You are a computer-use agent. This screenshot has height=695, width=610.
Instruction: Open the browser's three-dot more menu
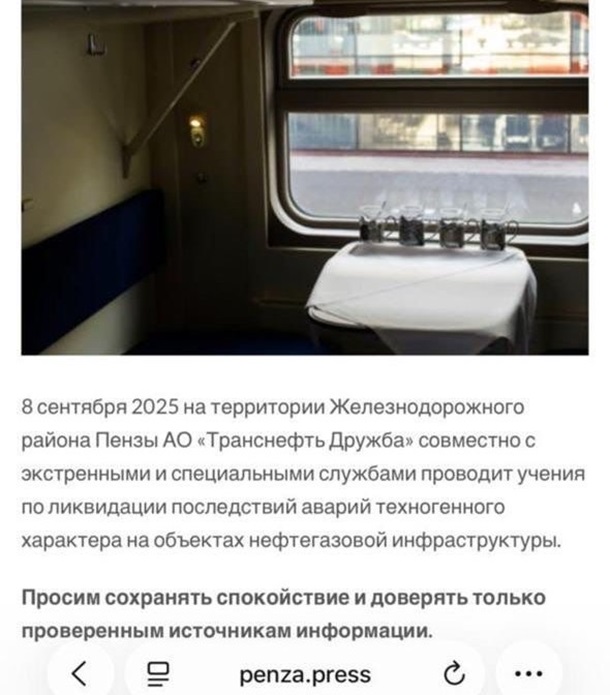click(529, 673)
